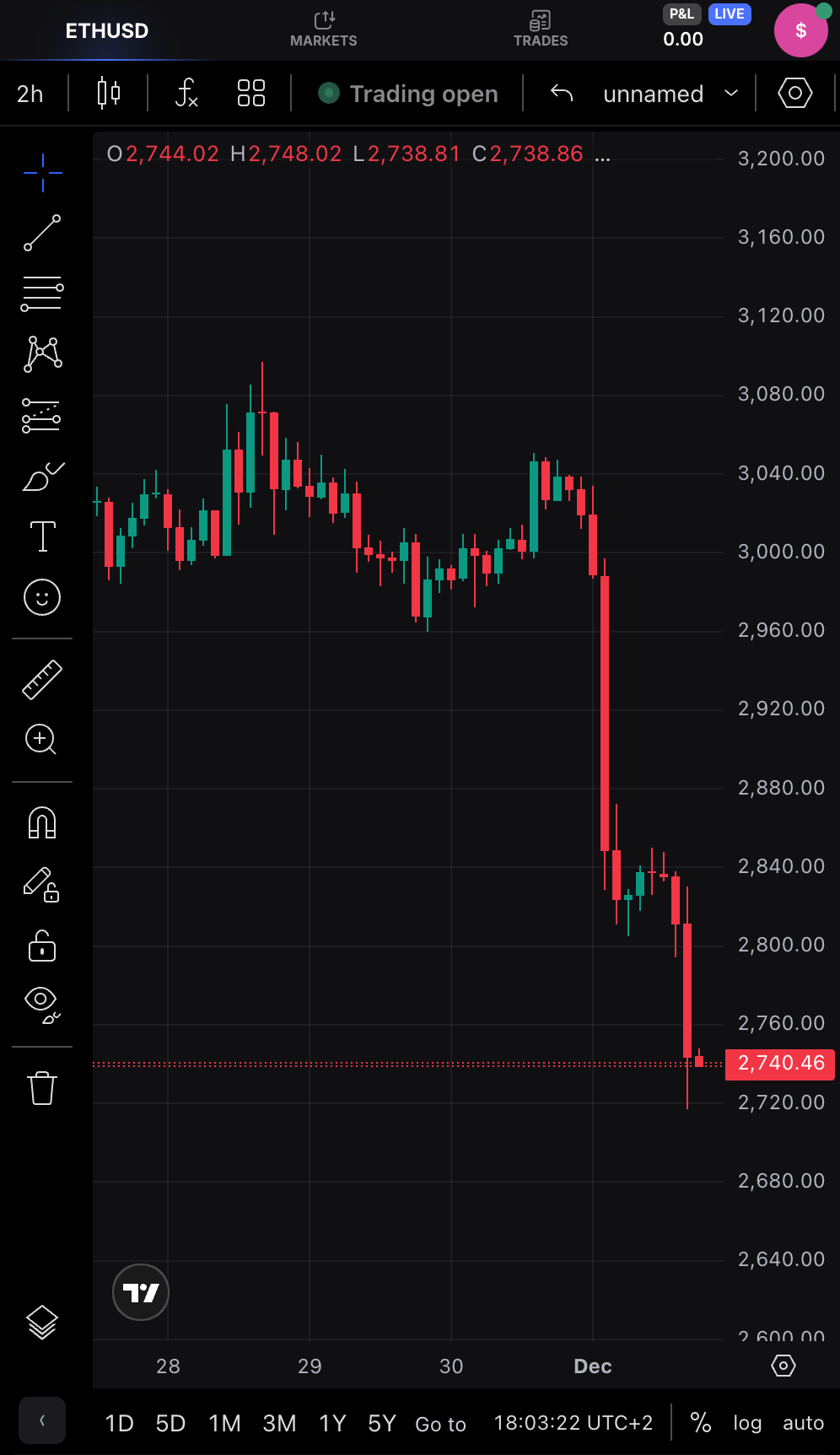Open the emoji sticker tool

tap(41, 596)
